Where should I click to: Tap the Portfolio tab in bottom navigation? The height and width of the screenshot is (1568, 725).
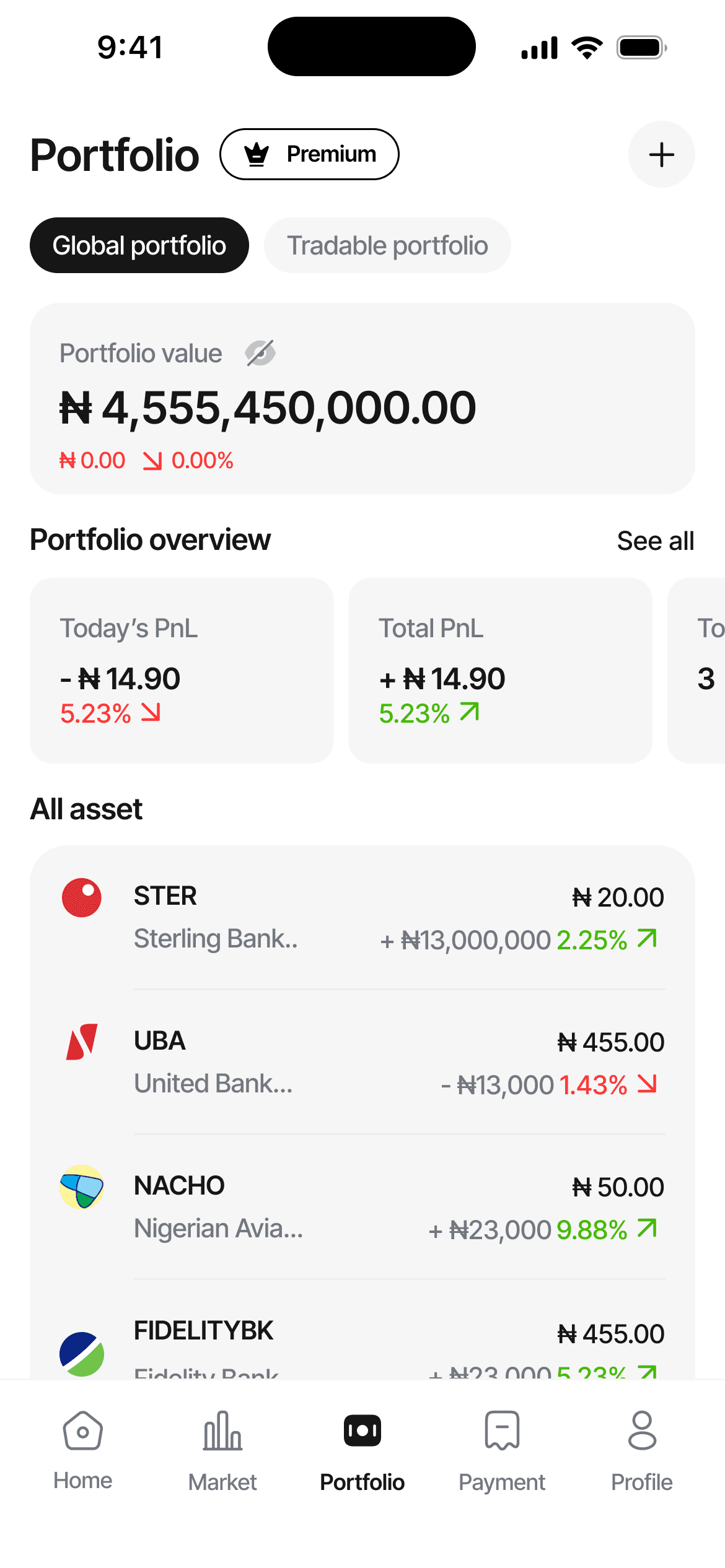coord(362,1449)
